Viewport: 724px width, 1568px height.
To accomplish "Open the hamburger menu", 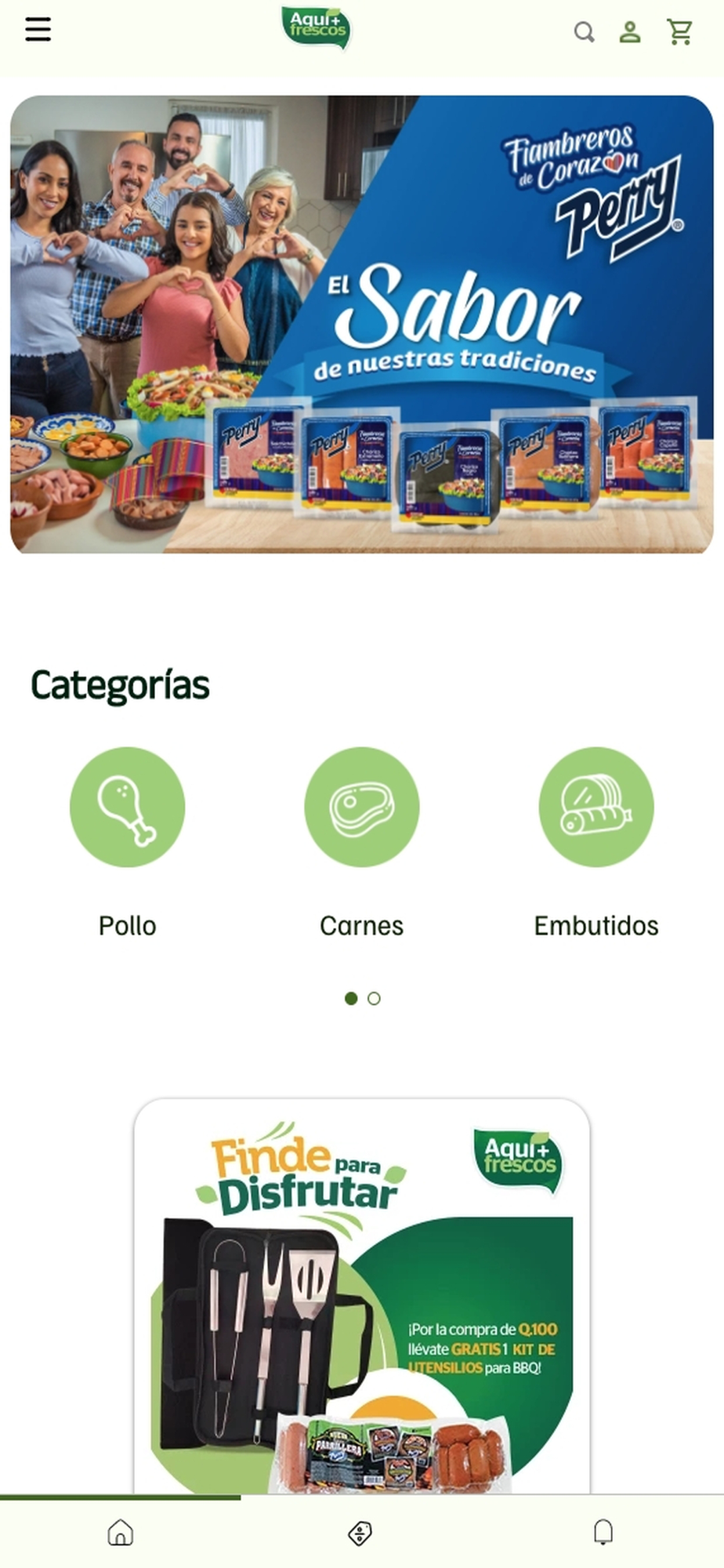I will [38, 31].
